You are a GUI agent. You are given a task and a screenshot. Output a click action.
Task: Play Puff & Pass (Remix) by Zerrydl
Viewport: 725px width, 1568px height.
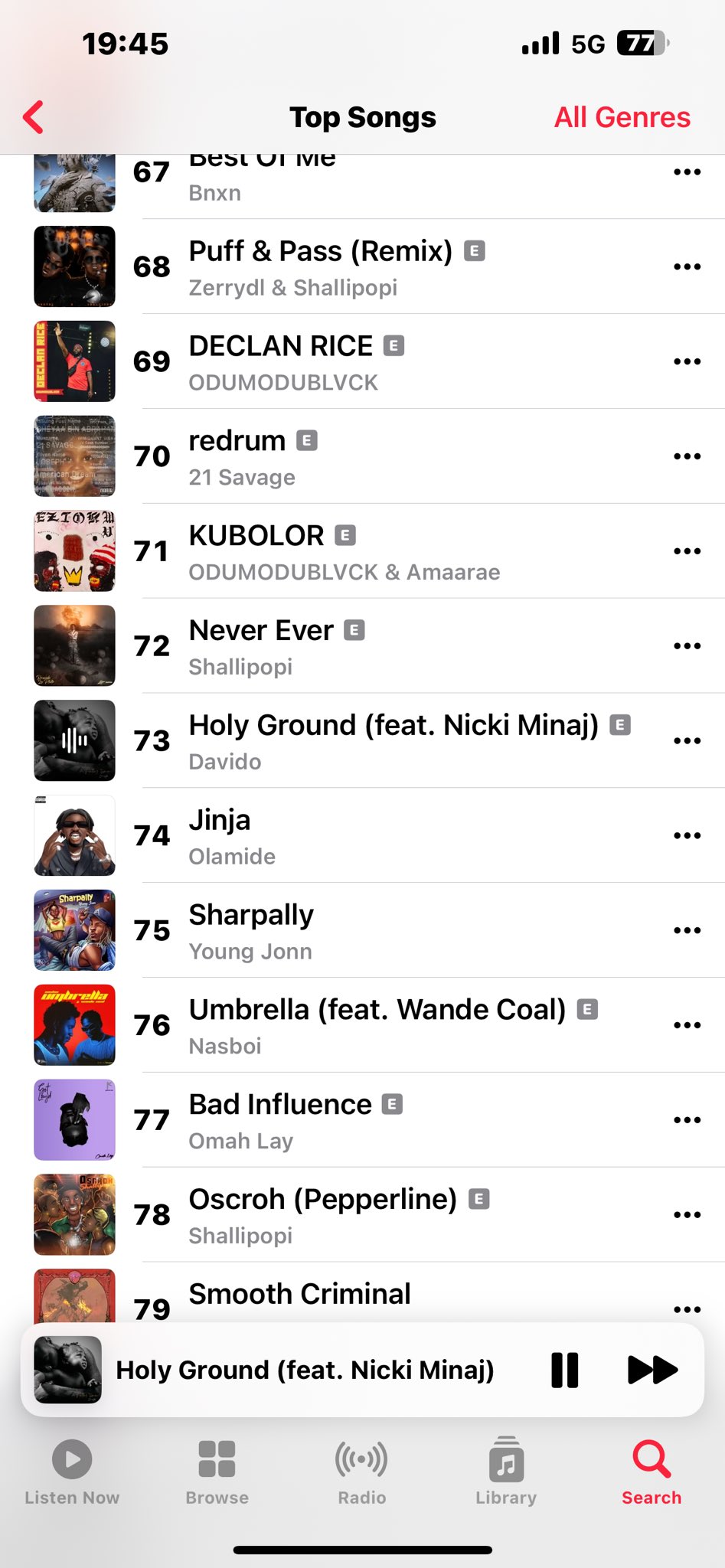click(320, 266)
